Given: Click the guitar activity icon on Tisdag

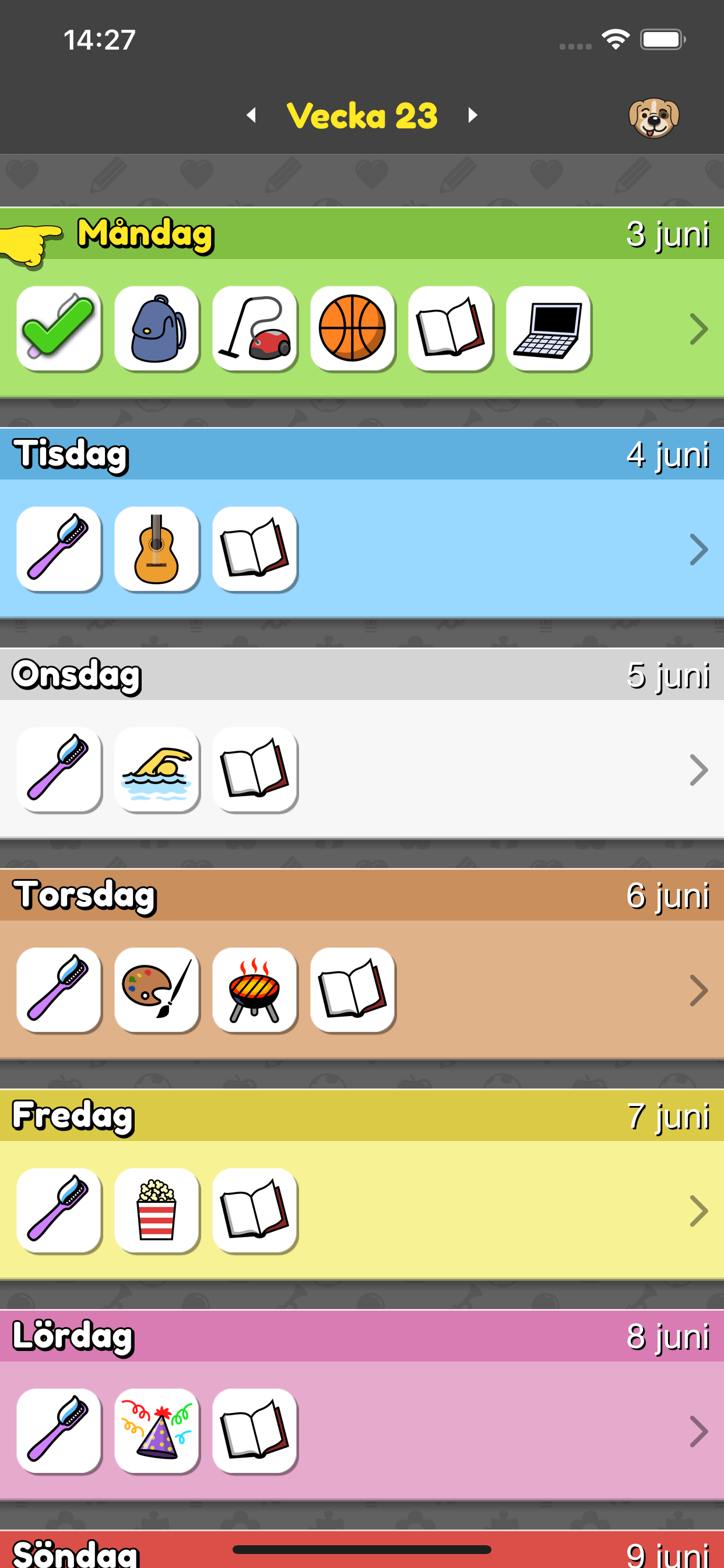Looking at the screenshot, I should (156, 548).
